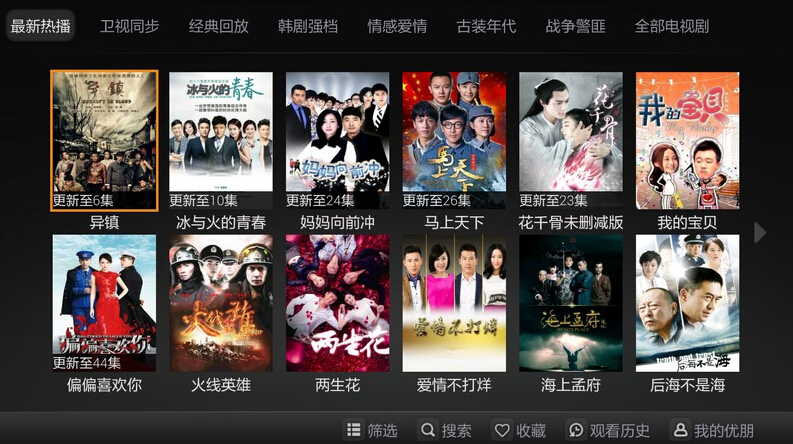This screenshot has height=444, width=793.
Task: Open 花千骨未删减版 poster
Action: pos(571,141)
